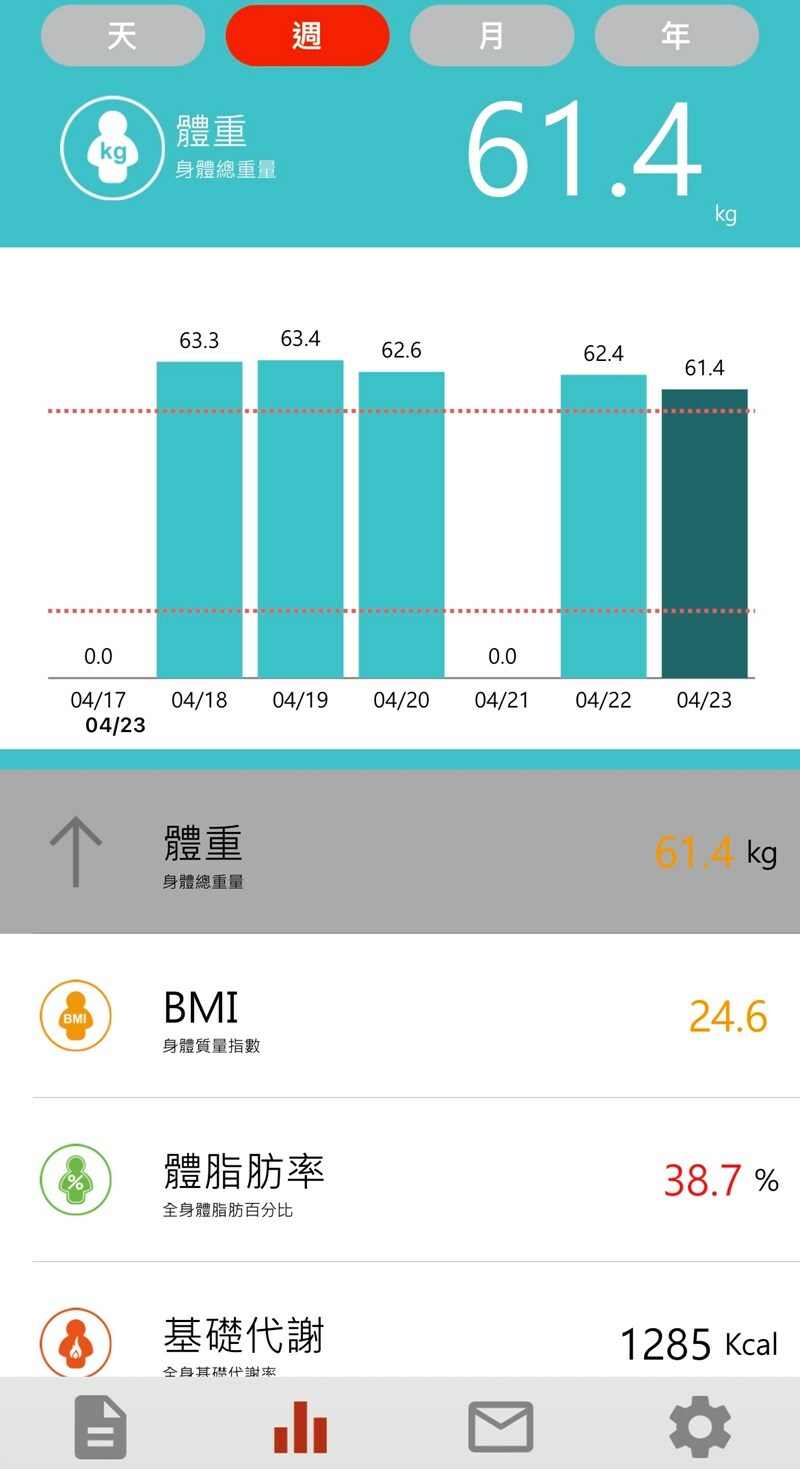Tap the 基礎代謝 basal metabolism row
This screenshot has width=800, height=1469.
pyautogui.click(x=400, y=1340)
